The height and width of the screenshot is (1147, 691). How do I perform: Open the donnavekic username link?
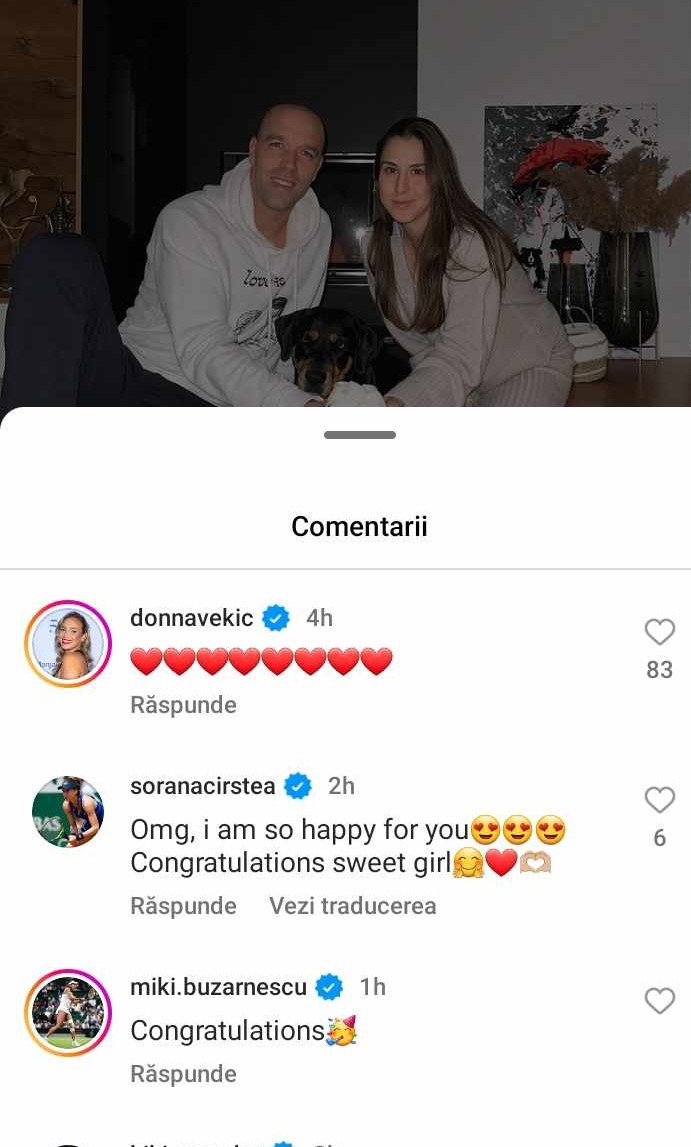(x=192, y=618)
